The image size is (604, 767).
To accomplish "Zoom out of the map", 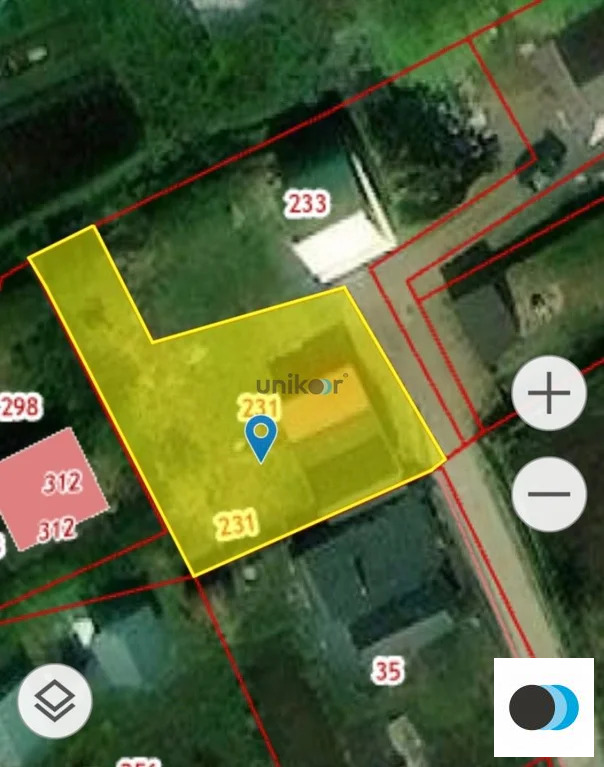I will [548, 494].
